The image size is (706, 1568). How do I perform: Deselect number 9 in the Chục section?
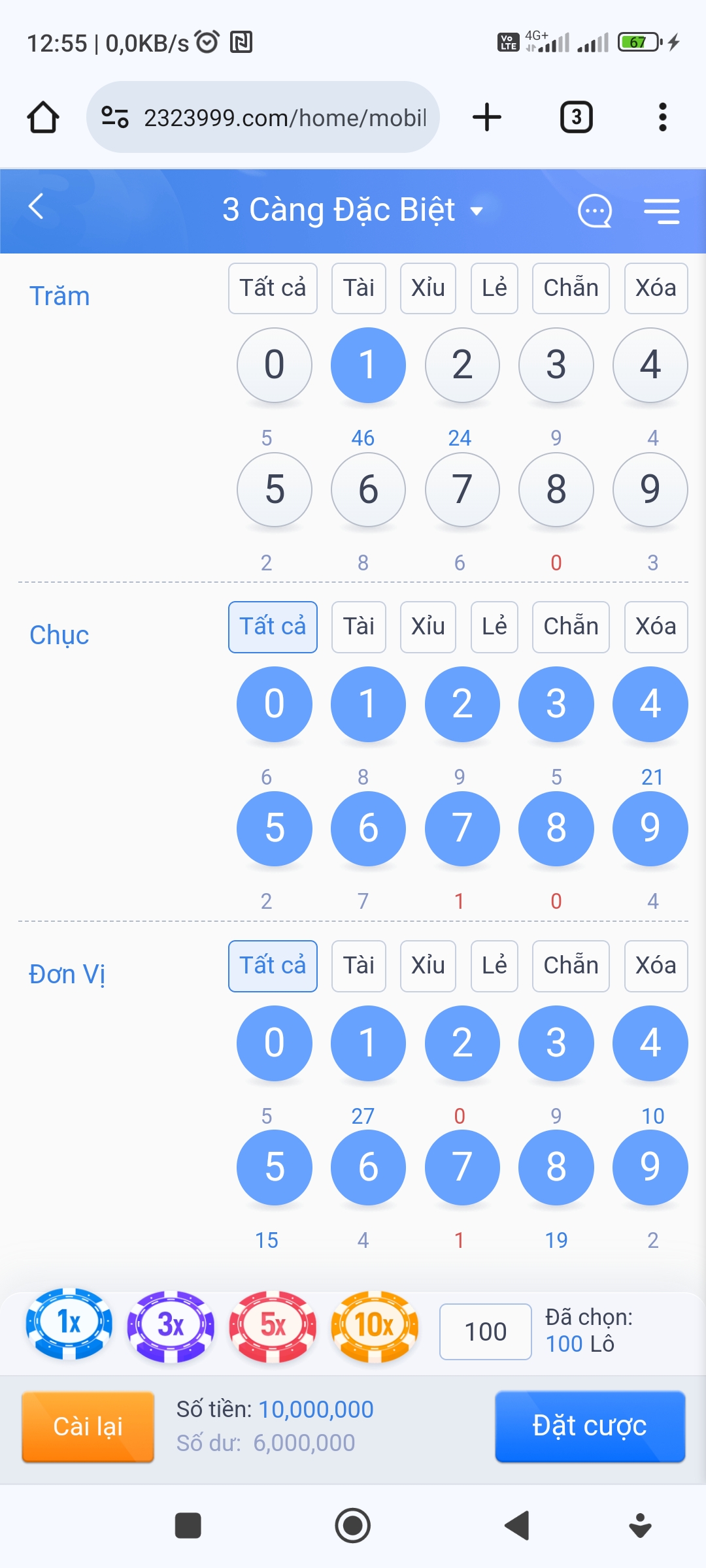pos(650,828)
